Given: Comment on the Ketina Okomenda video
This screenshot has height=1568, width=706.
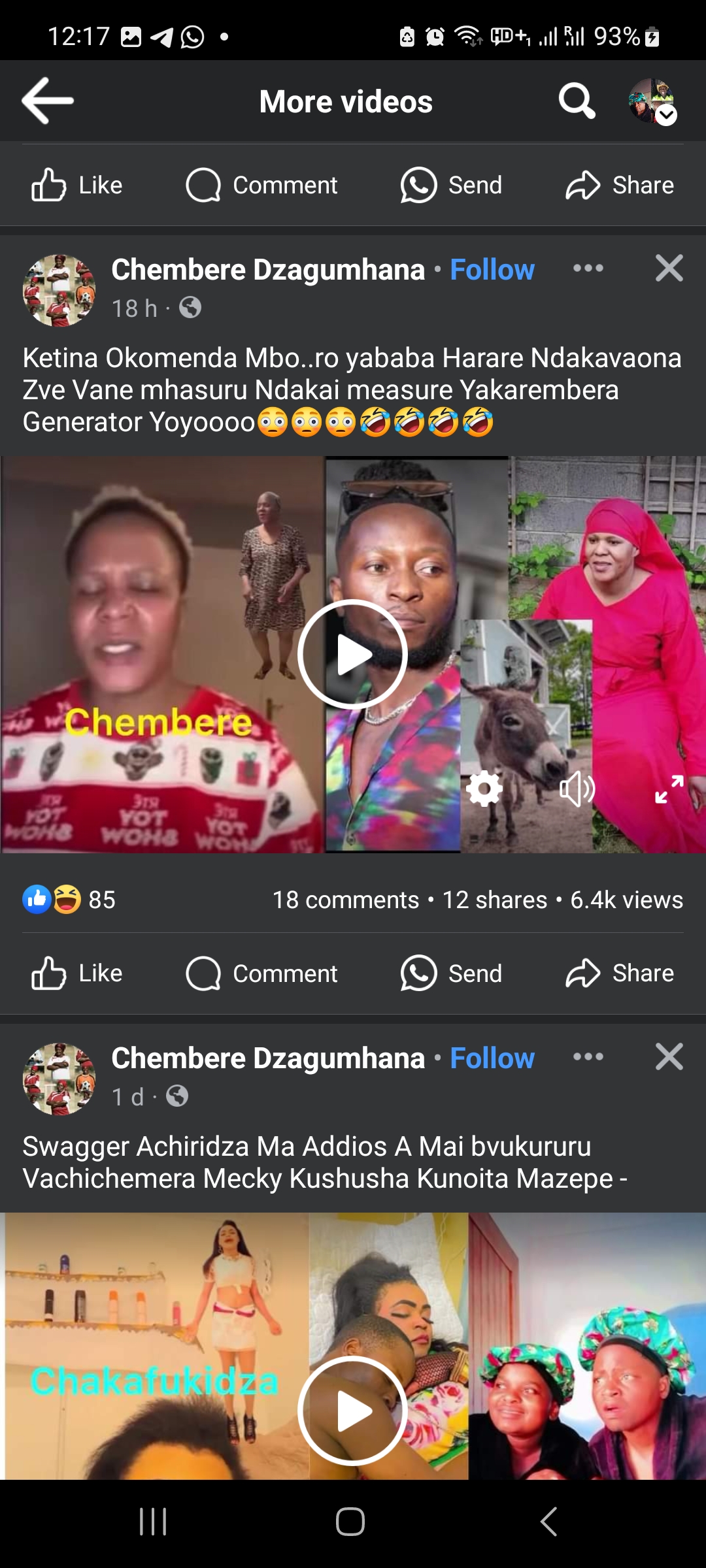Looking at the screenshot, I should click(x=261, y=973).
